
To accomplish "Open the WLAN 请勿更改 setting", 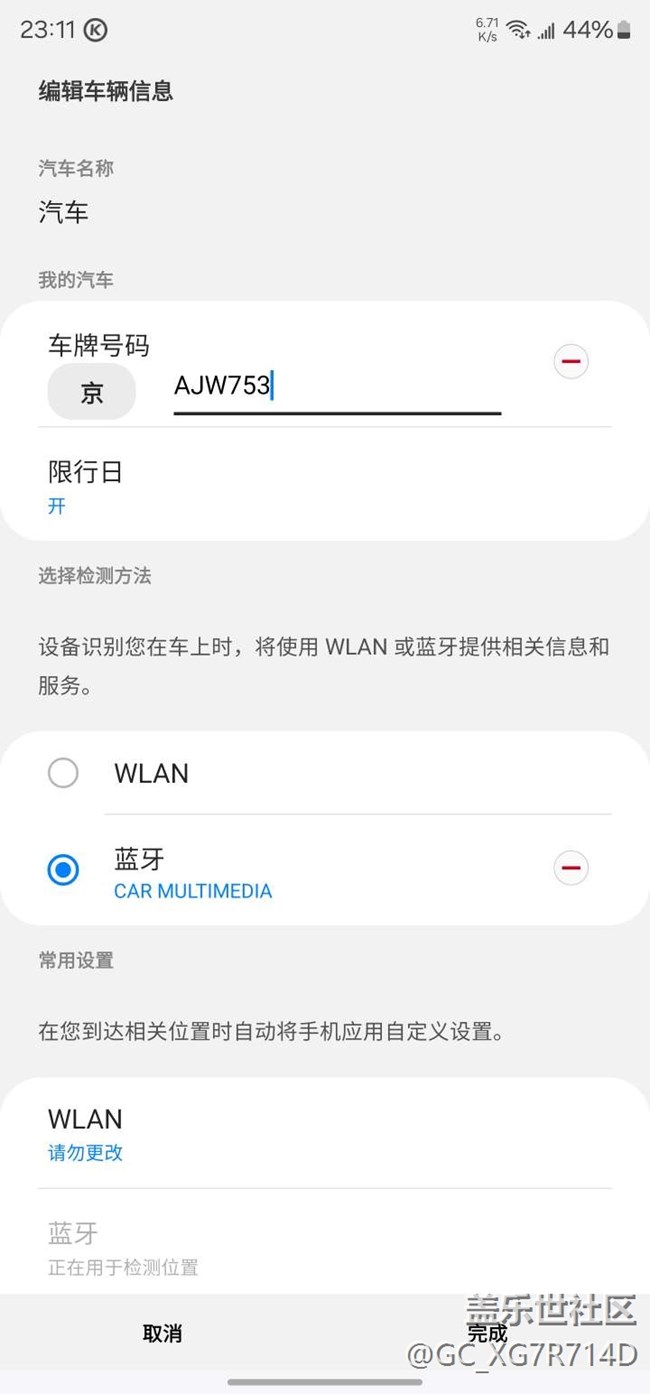I will point(325,1133).
